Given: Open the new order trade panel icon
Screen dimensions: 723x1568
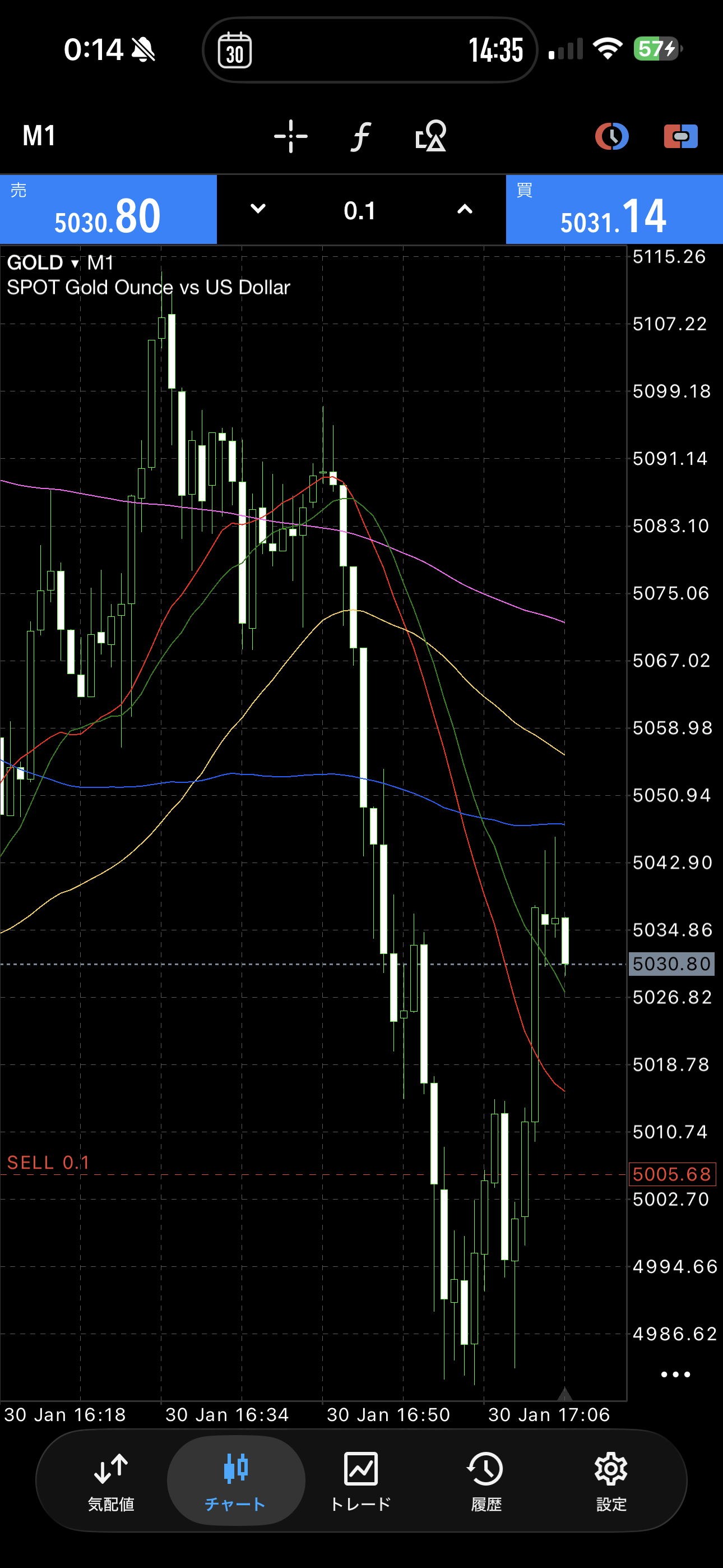Looking at the screenshot, I should (x=680, y=136).
